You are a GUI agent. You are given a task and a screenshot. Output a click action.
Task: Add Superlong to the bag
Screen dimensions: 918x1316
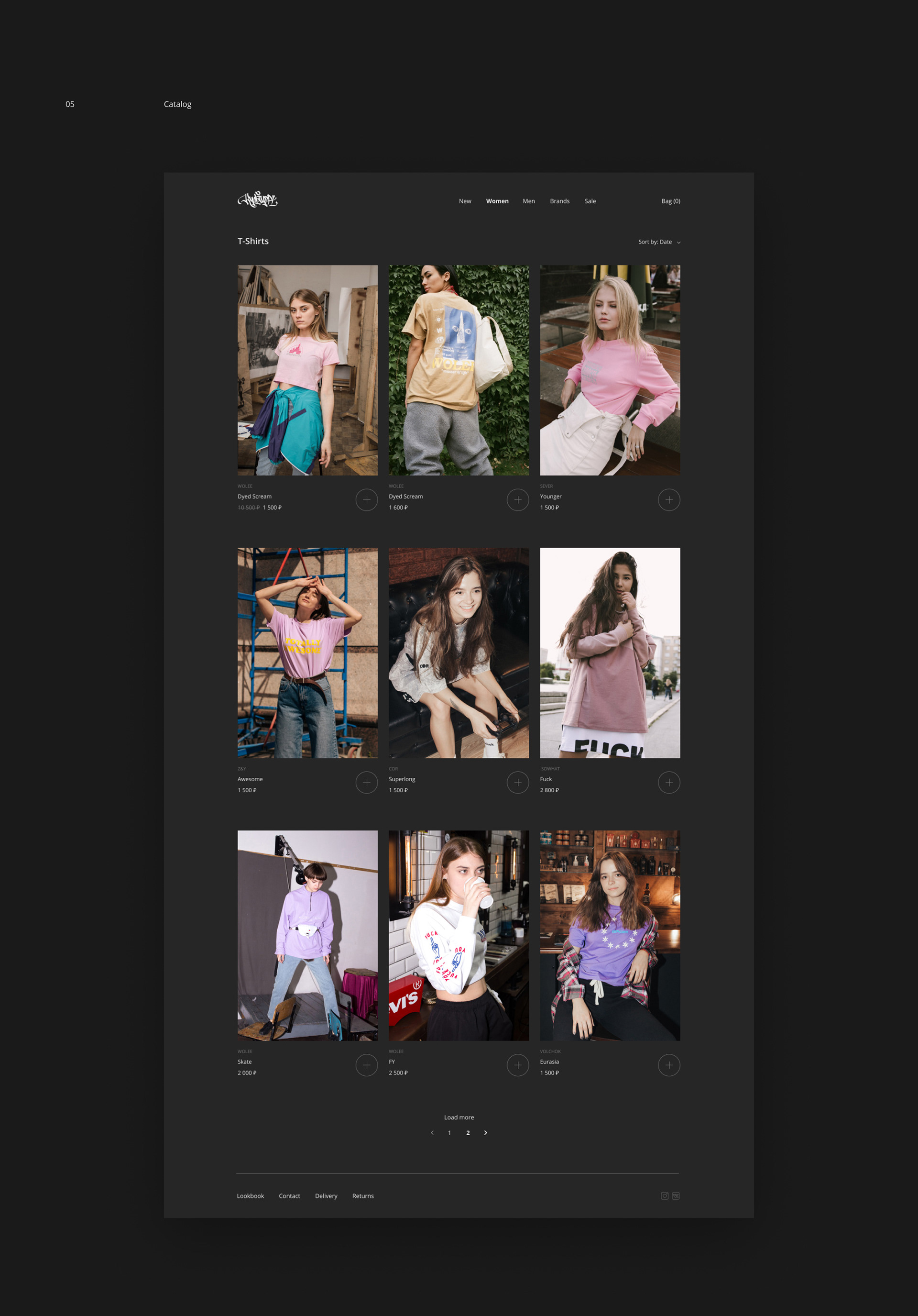point(517,783)
